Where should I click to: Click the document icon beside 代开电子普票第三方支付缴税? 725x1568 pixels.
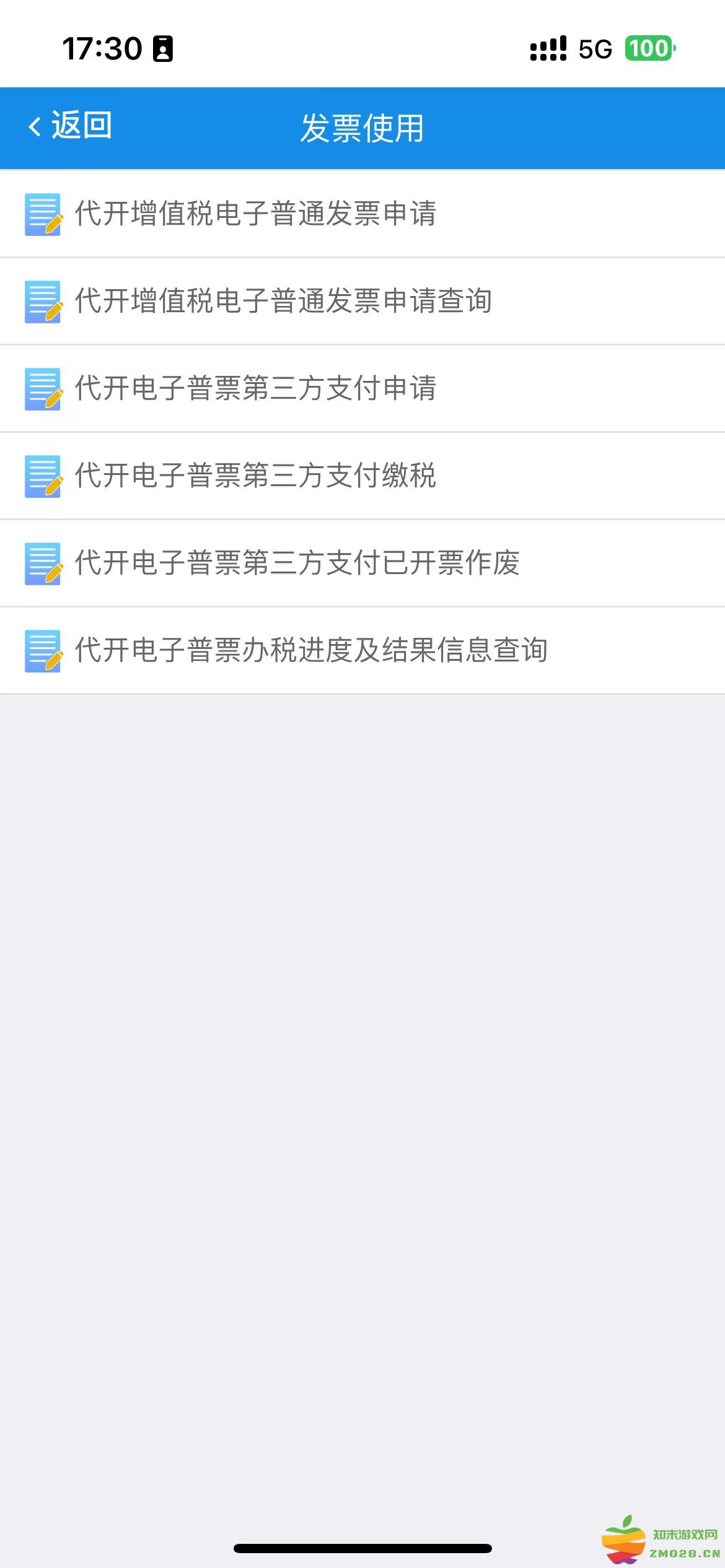click(x=42, y=476)
